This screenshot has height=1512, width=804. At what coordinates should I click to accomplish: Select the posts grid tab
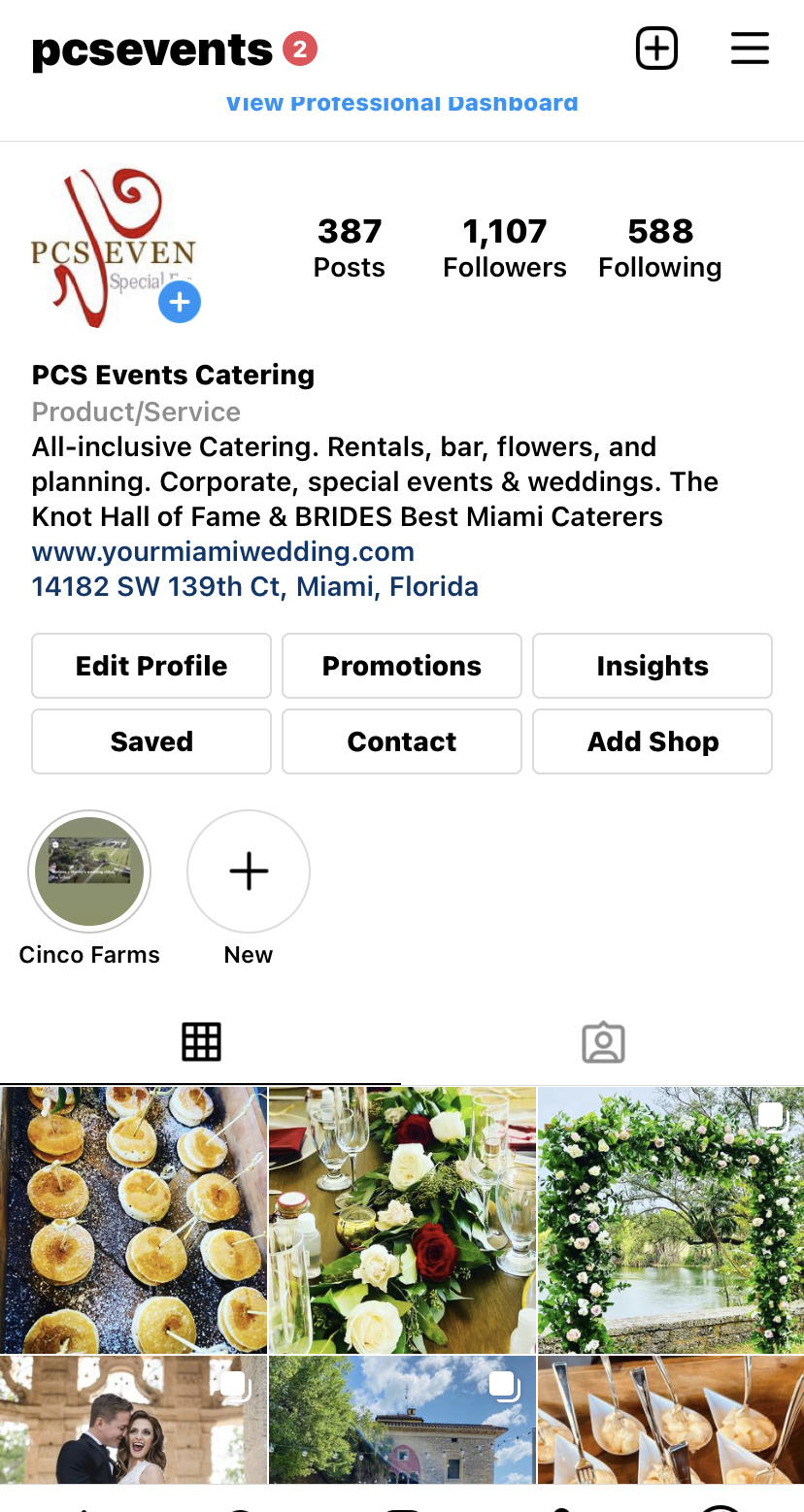[x=201, y=1042]
